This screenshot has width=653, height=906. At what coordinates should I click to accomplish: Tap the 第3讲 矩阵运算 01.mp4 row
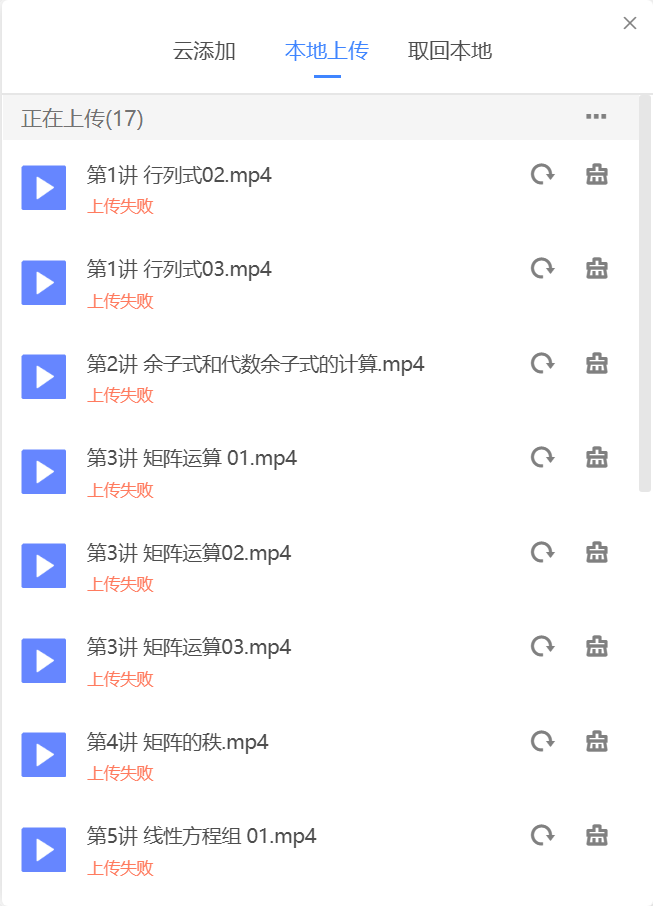[192, 459]
